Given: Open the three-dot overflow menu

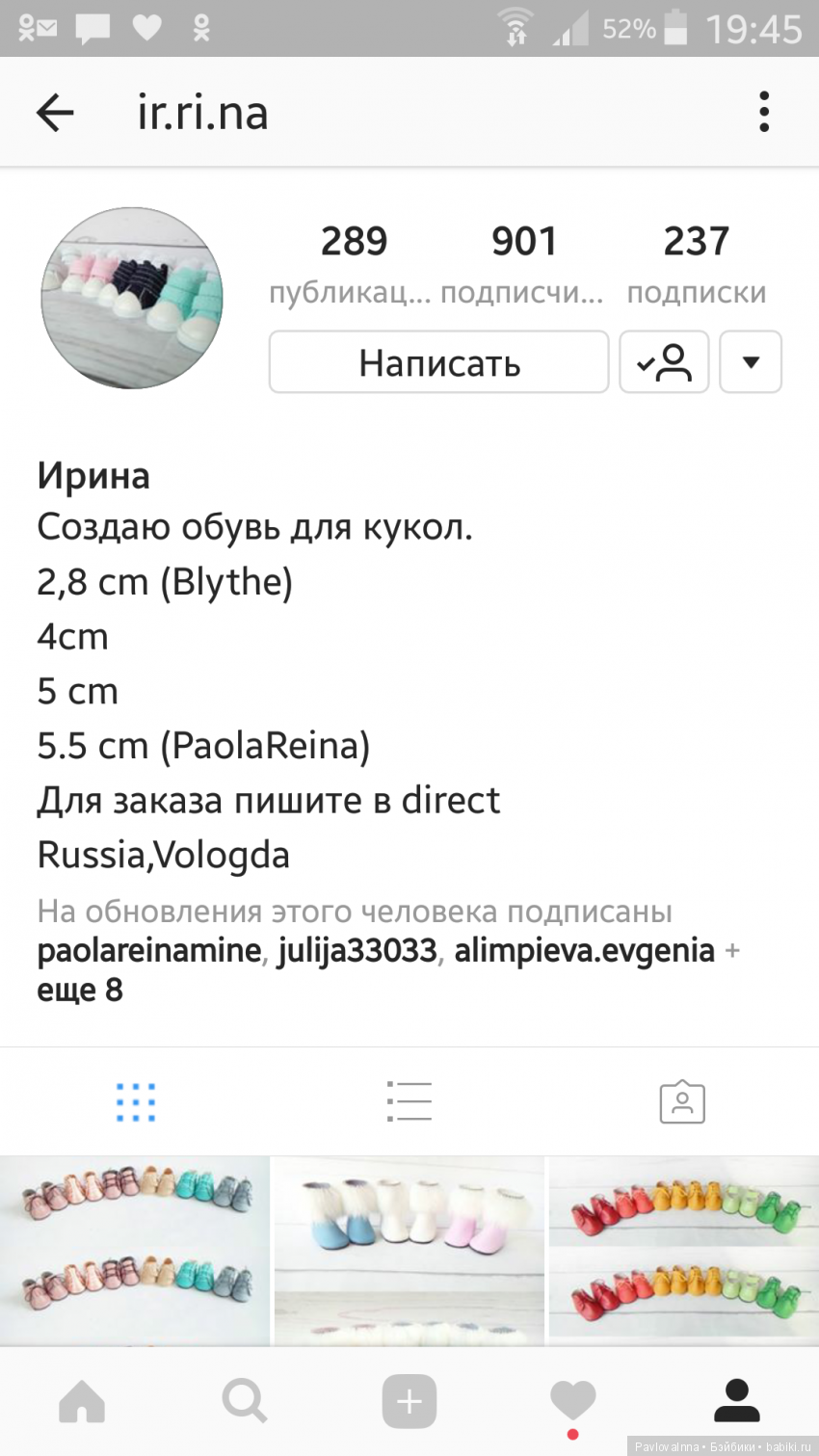Looking at the screenshot, I should (x=764, y=112).
